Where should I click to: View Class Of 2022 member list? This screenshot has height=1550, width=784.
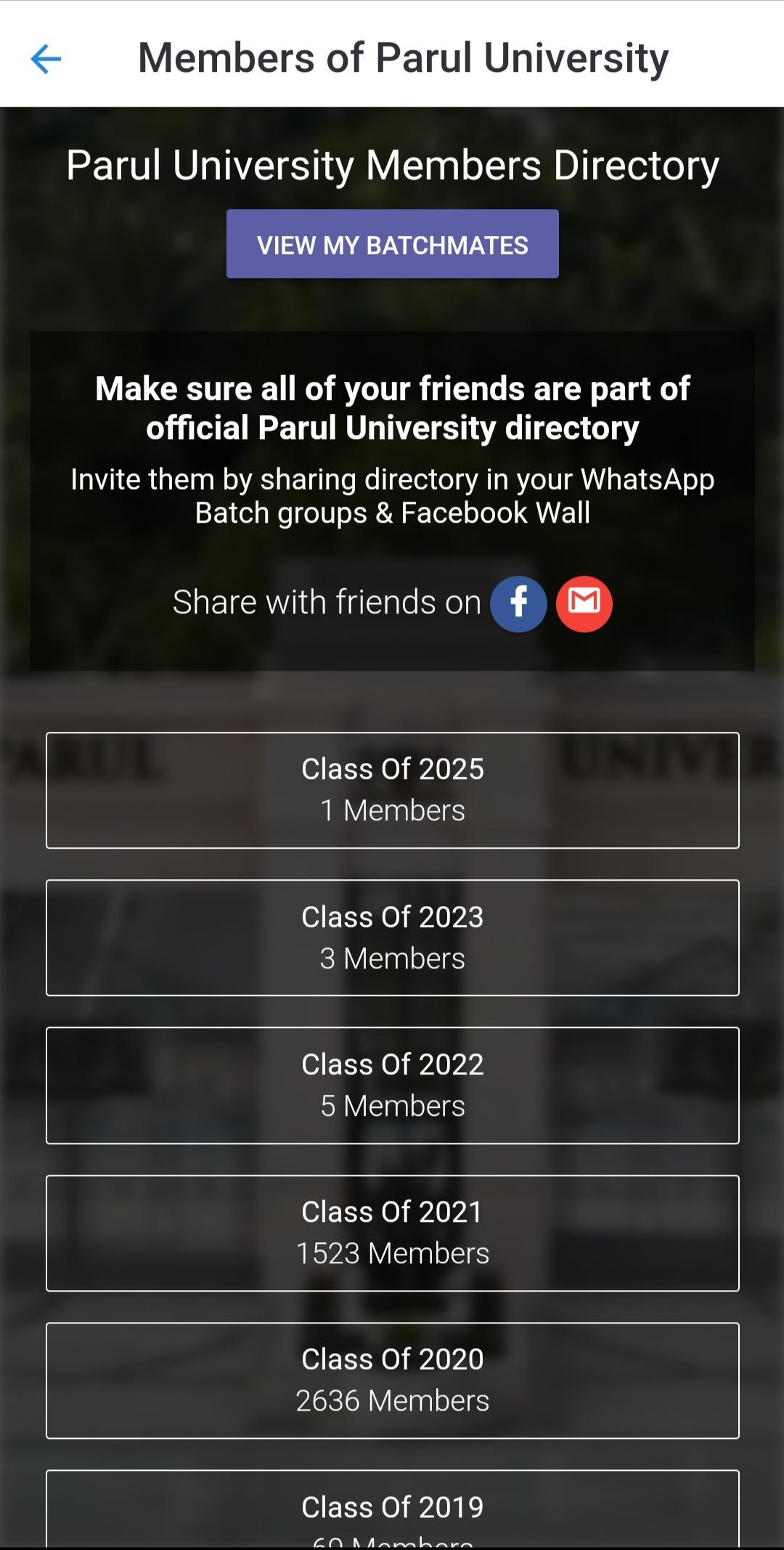[393, 1085]
